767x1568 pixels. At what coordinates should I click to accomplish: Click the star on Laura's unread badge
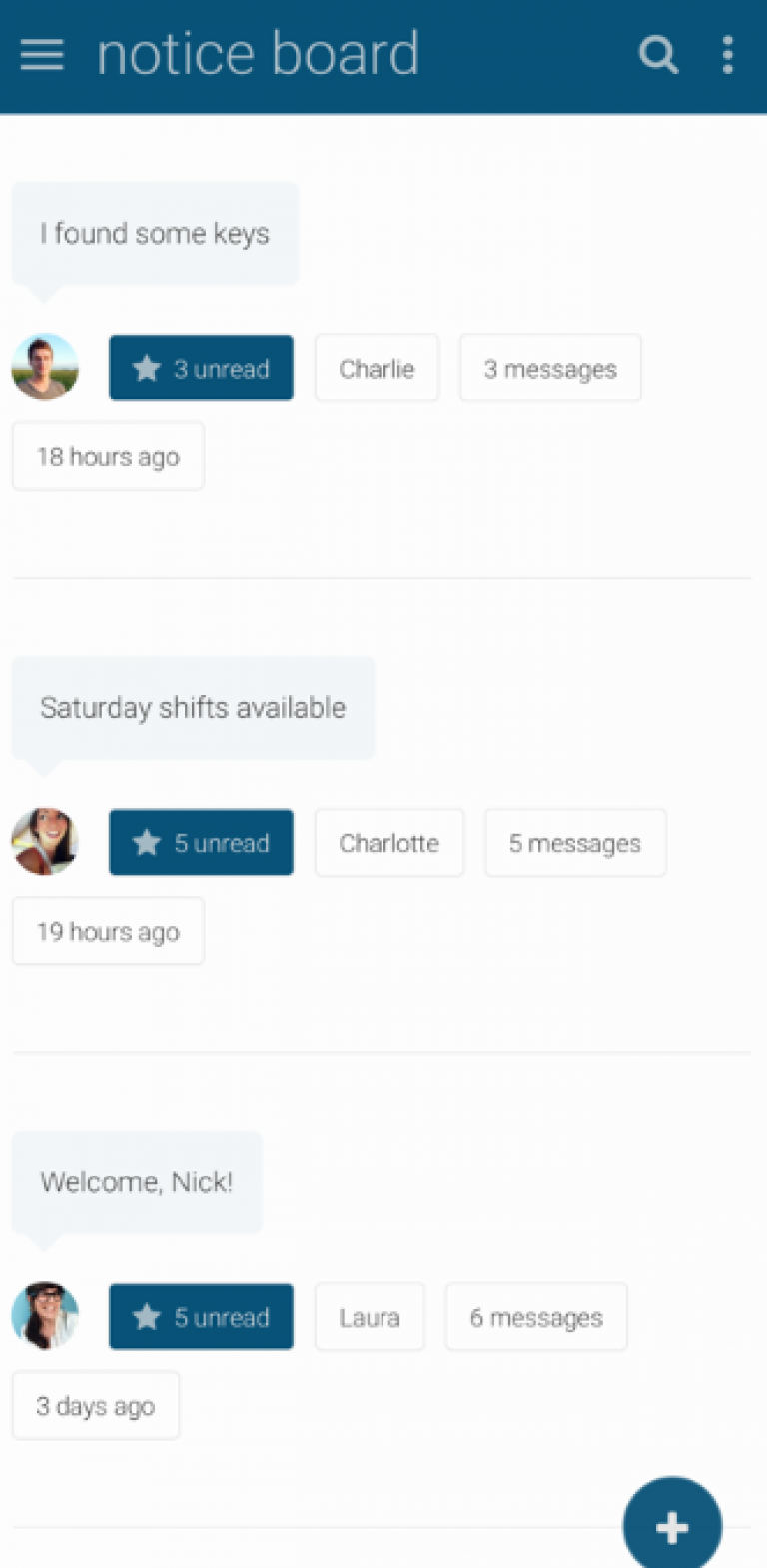coord(147,1316)
